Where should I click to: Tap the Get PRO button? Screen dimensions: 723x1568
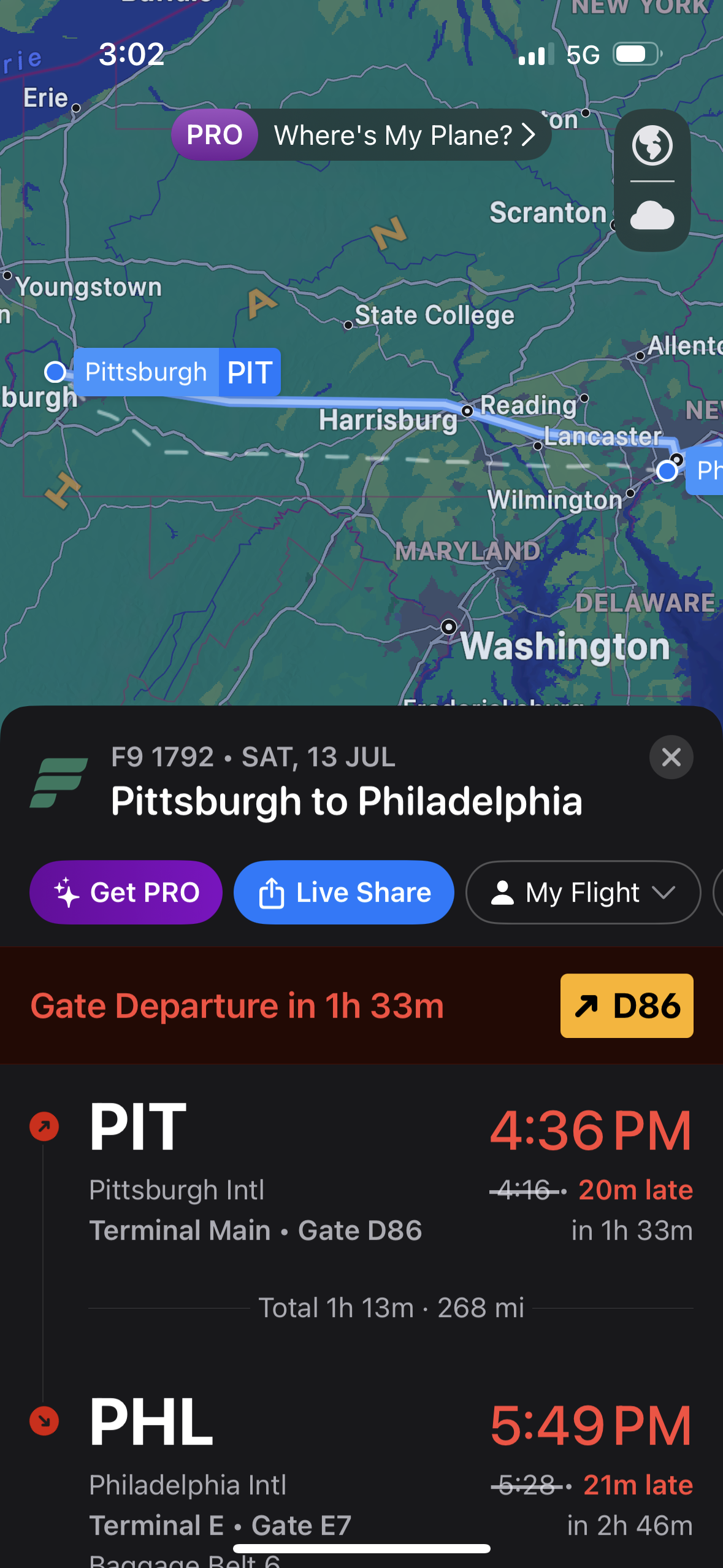click(x=126, y=893)
